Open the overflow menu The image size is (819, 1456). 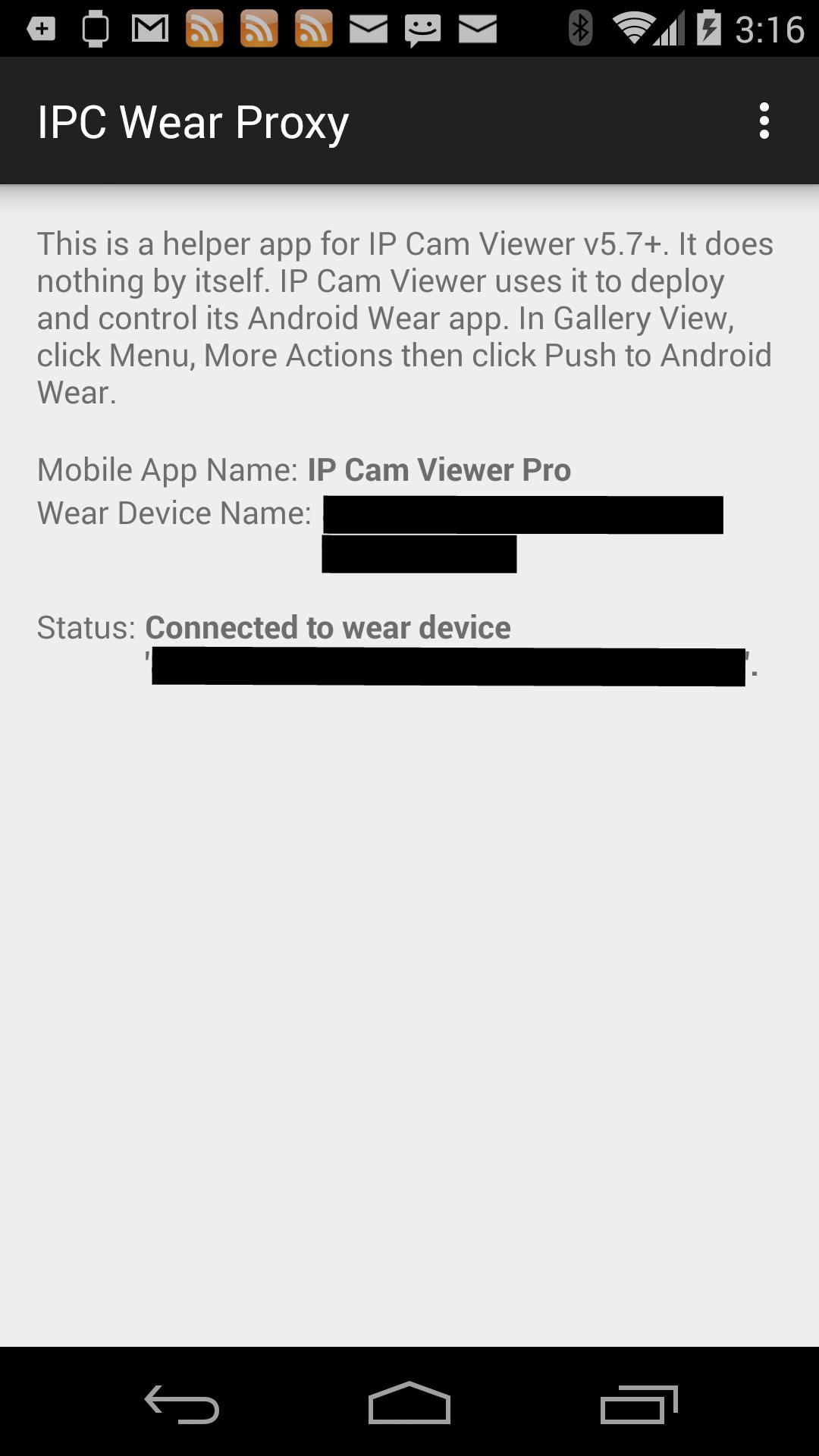(764, 121)
